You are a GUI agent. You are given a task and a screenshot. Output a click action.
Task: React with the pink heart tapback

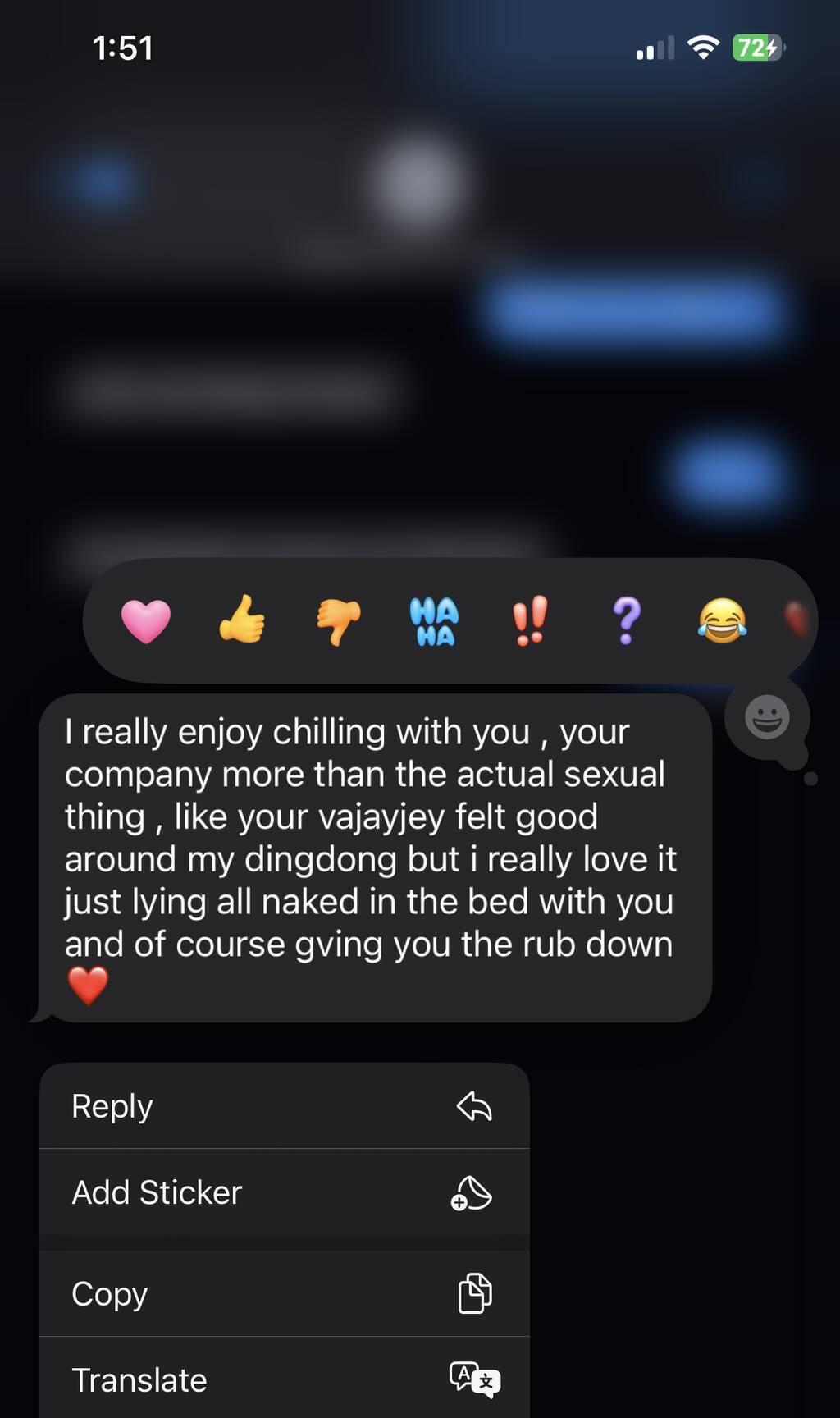[x=146, y=620]
